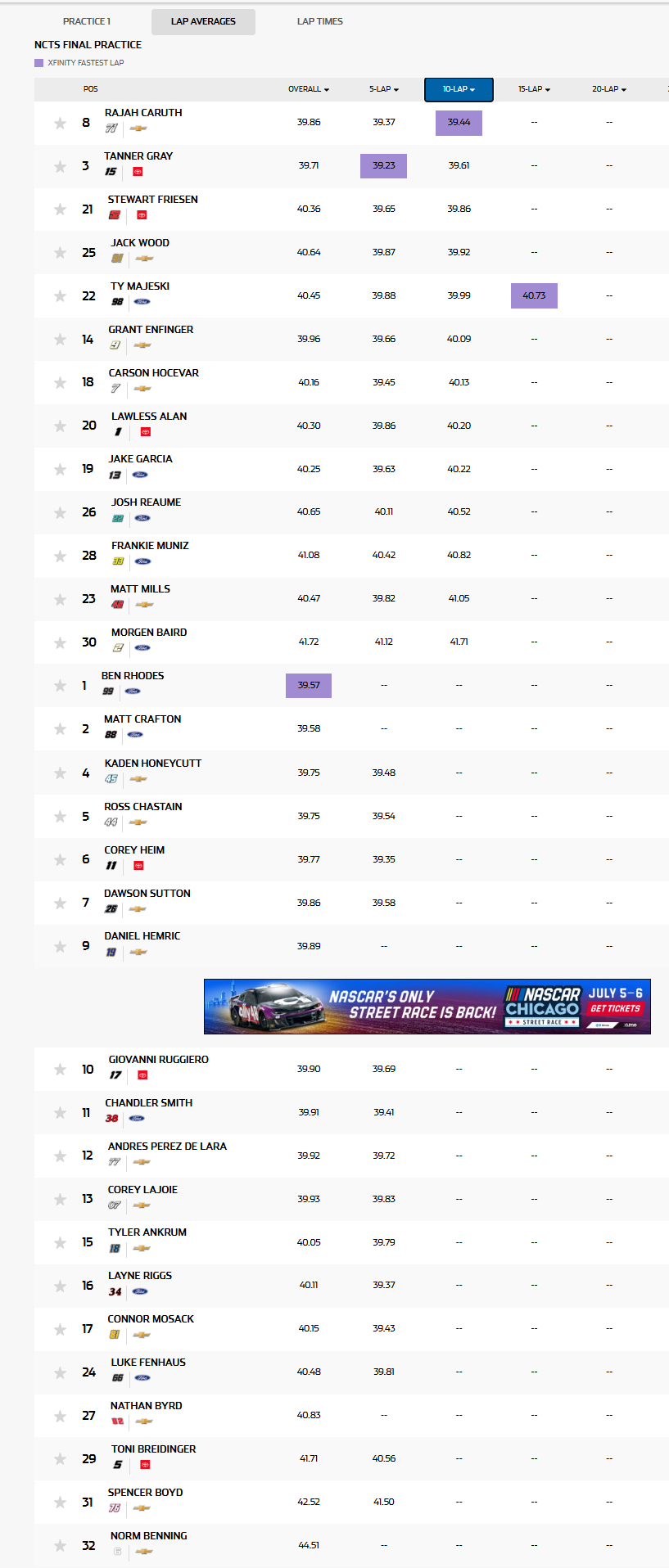Sort by the 15-Lap column

(x=534, y=89)
